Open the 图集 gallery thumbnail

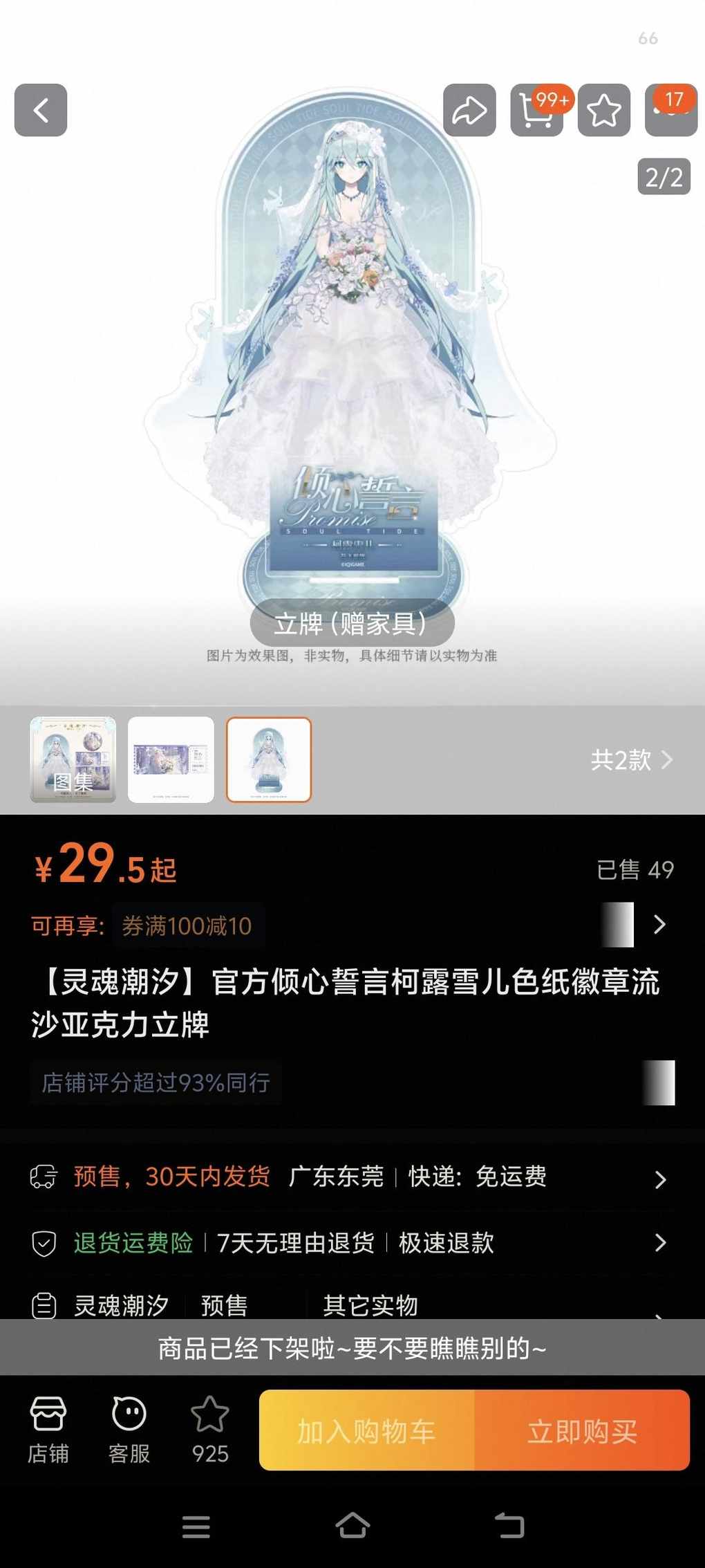[x=73, y=759]
